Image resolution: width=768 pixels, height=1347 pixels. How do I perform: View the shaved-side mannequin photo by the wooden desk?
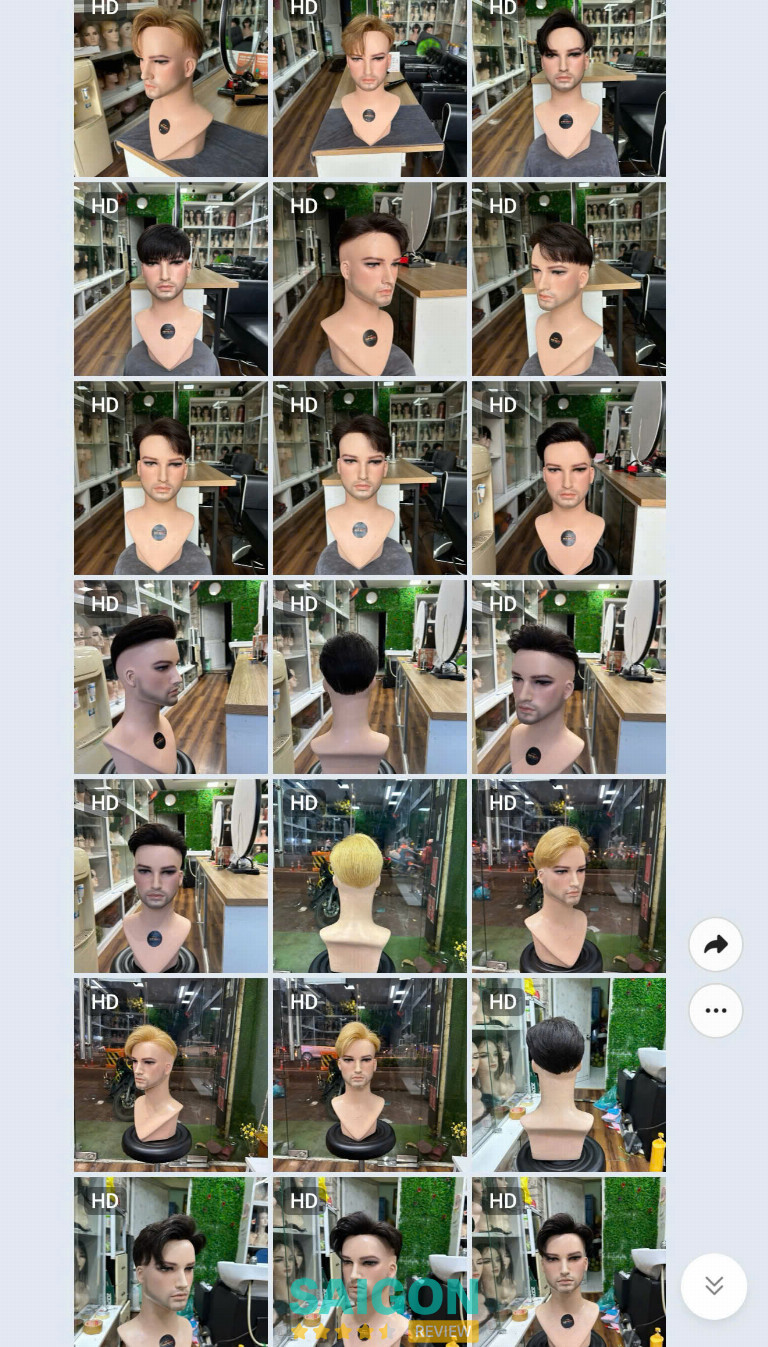(x=369, y=279)
